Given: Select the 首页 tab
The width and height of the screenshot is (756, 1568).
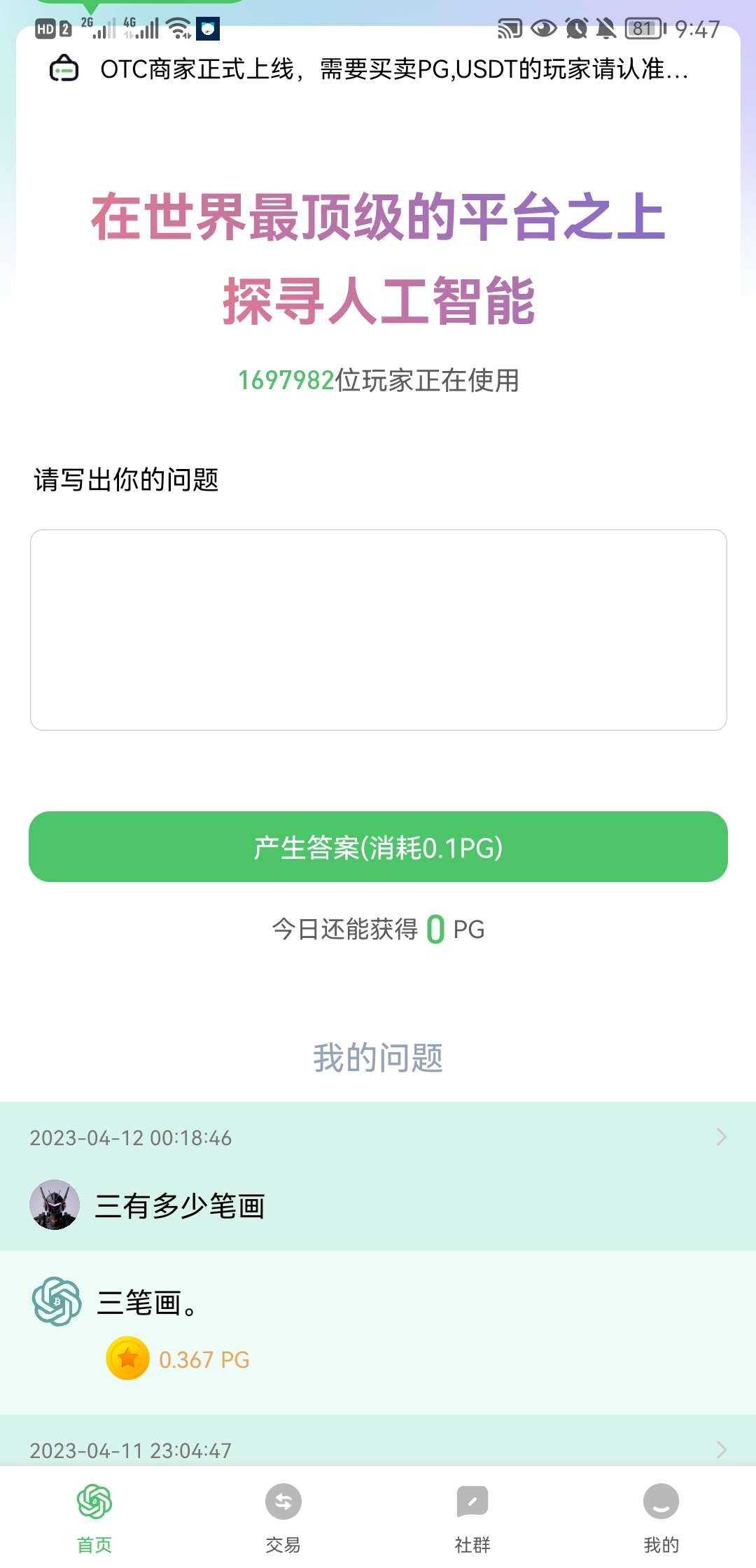Looking at the screenshot, I should (94, 1517).
